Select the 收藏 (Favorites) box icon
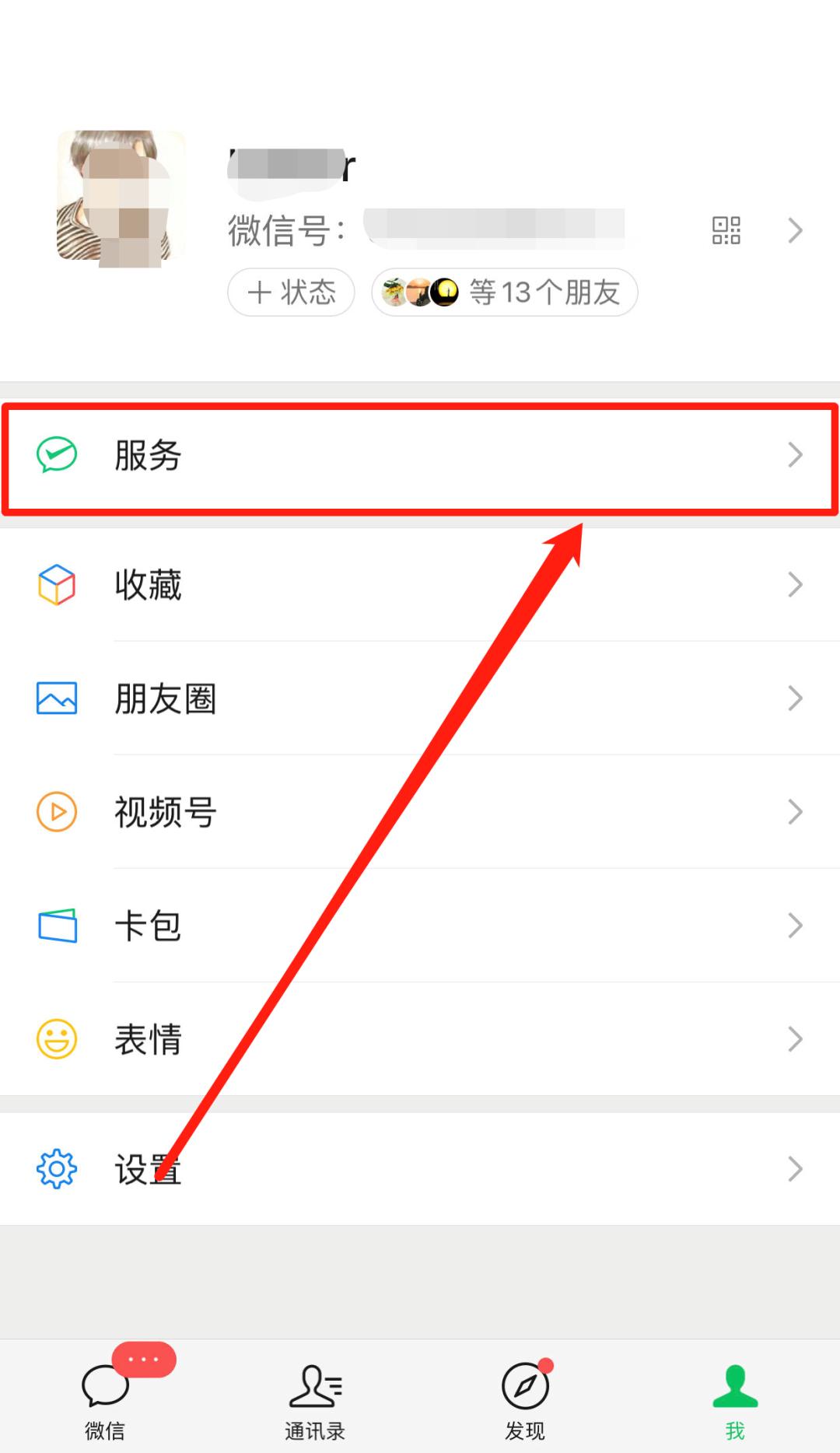Image resolution: width=840 pixels, height=1453 pixels. click(x=56, y=584)
